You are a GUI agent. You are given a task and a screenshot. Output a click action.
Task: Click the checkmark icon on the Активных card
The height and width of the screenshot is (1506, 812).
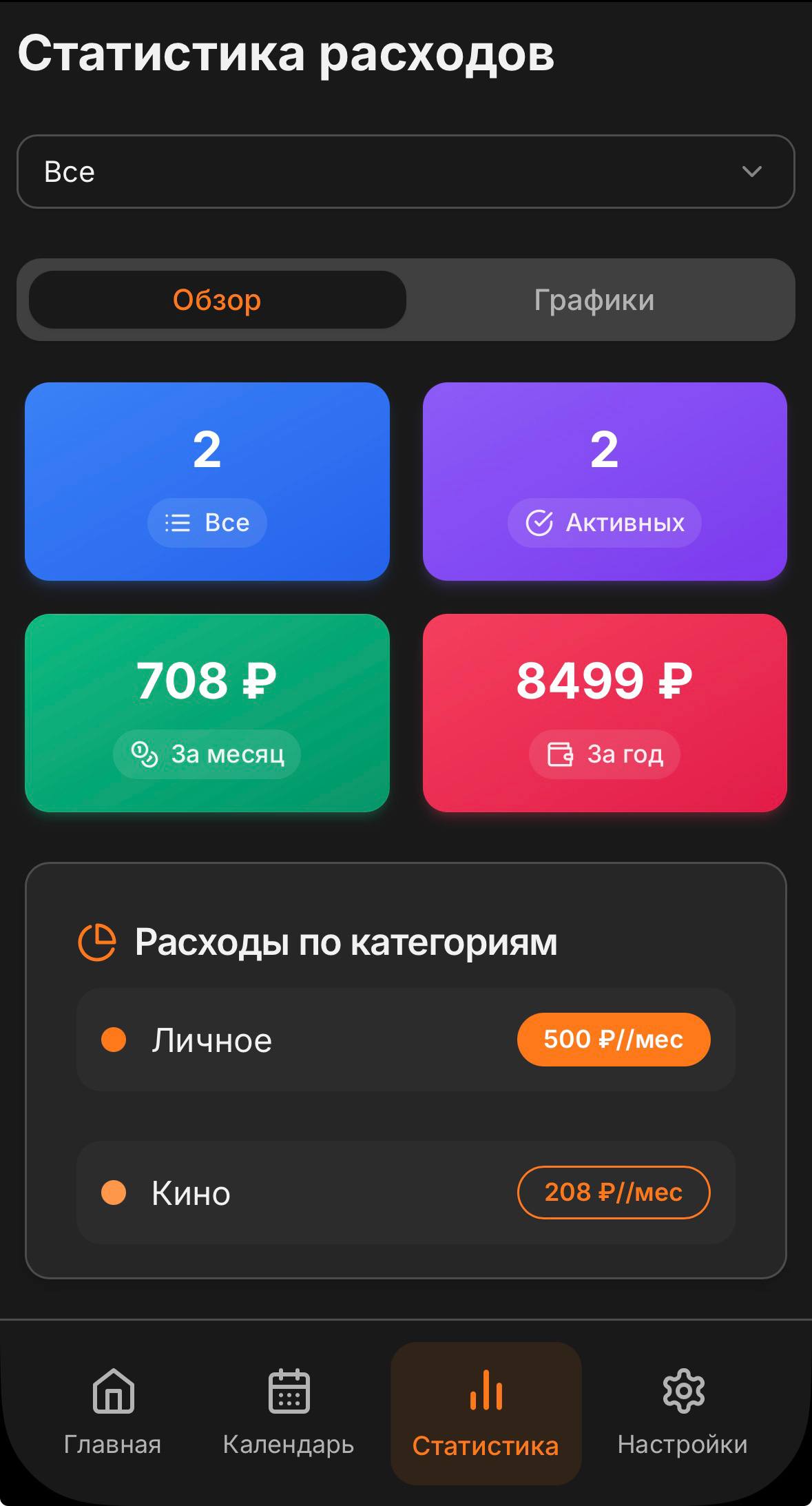click(541, 522)
